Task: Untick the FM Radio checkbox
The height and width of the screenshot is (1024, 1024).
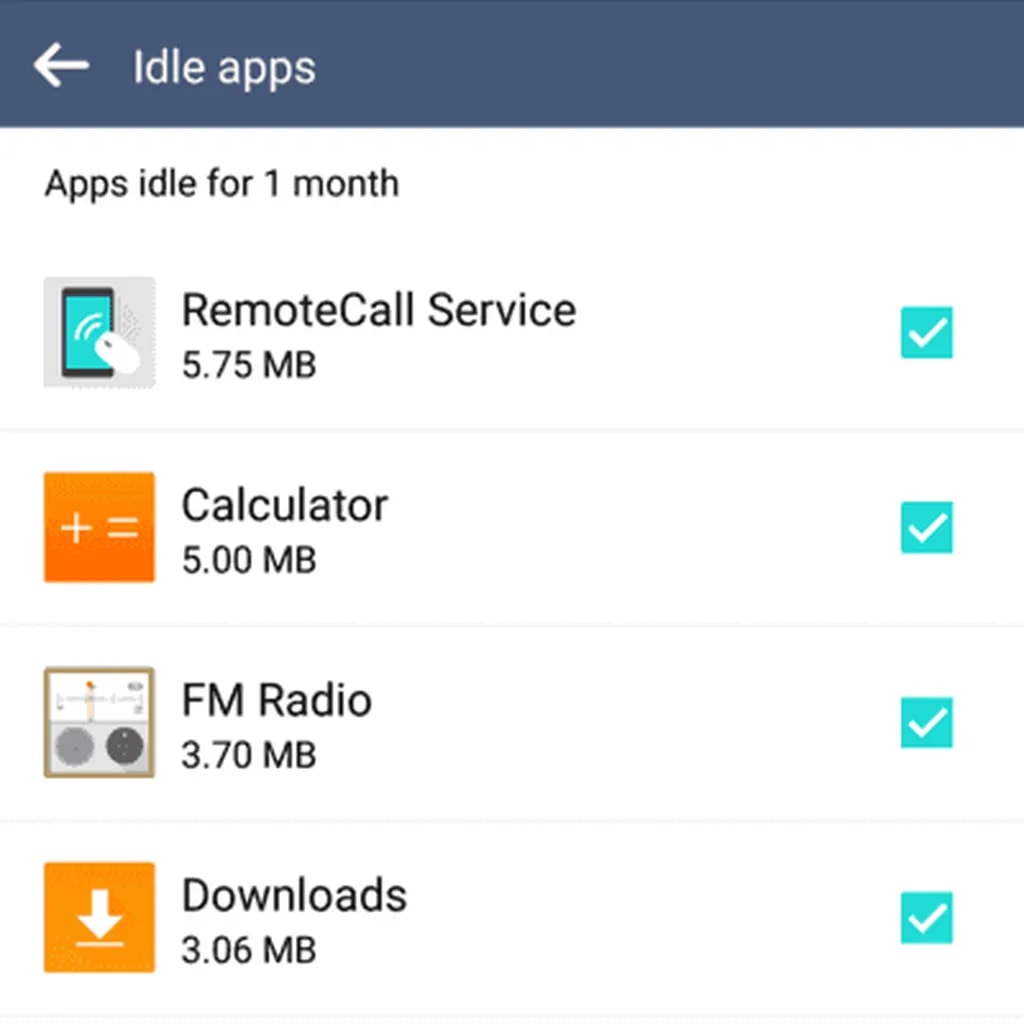Action: (926, 723)
